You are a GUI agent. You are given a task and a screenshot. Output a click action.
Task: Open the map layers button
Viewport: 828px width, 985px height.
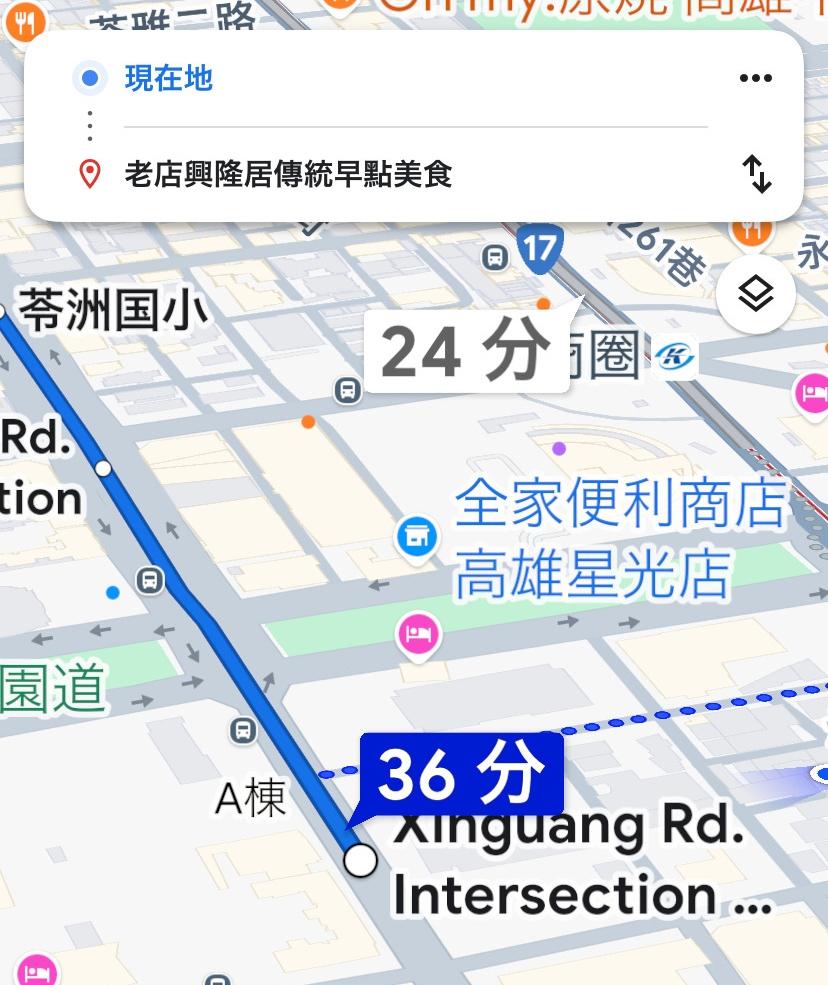click(x=755, y=295)
